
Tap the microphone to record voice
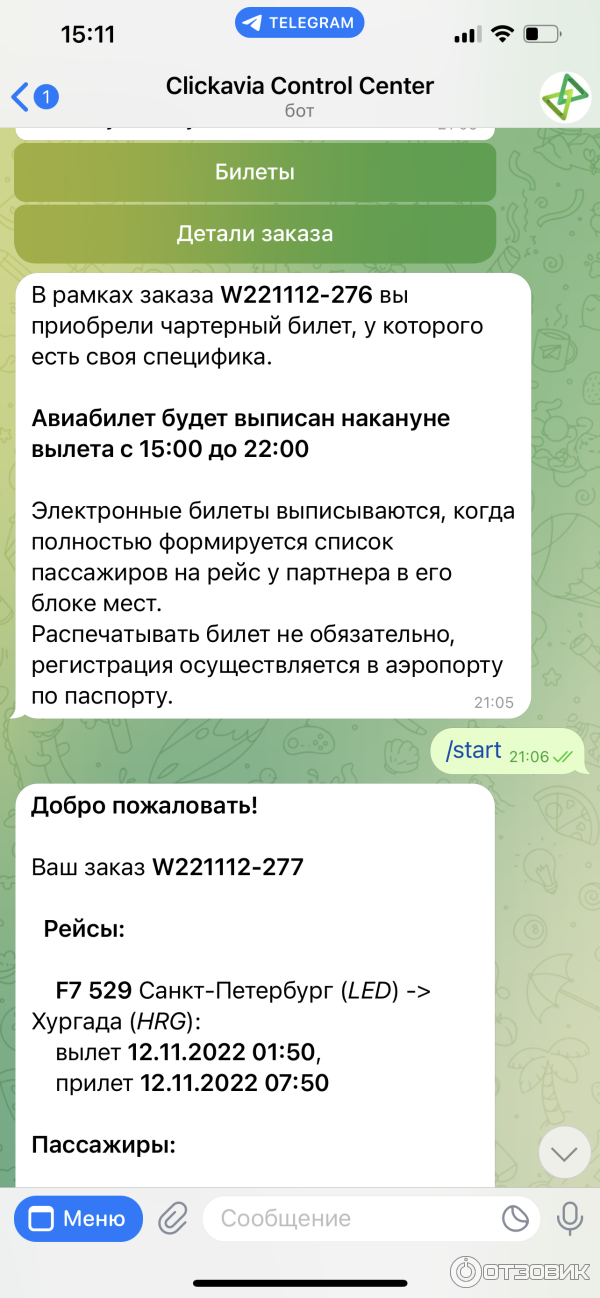[570, 1219]
